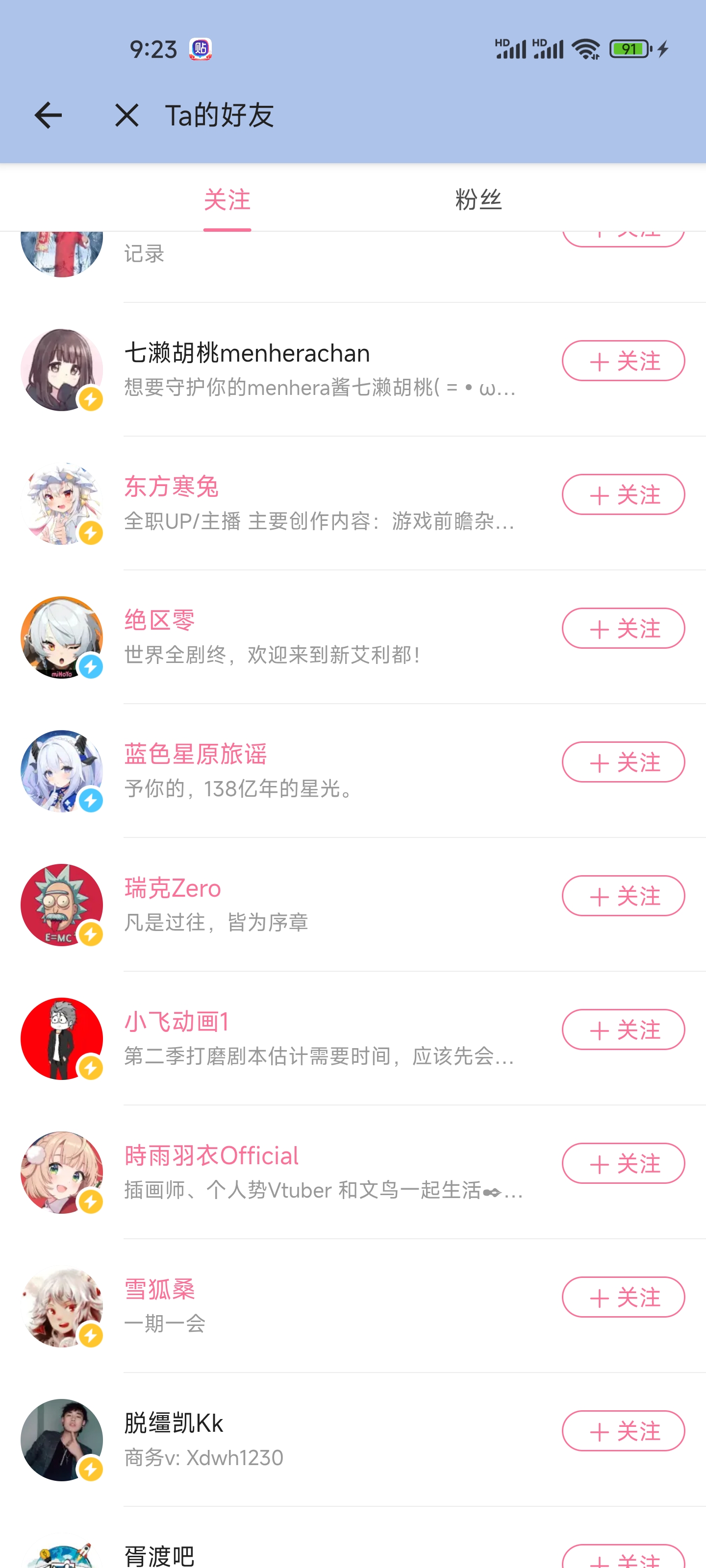
Task: Follow 脱缰凯Kk
Action: tap(623, 1431)
